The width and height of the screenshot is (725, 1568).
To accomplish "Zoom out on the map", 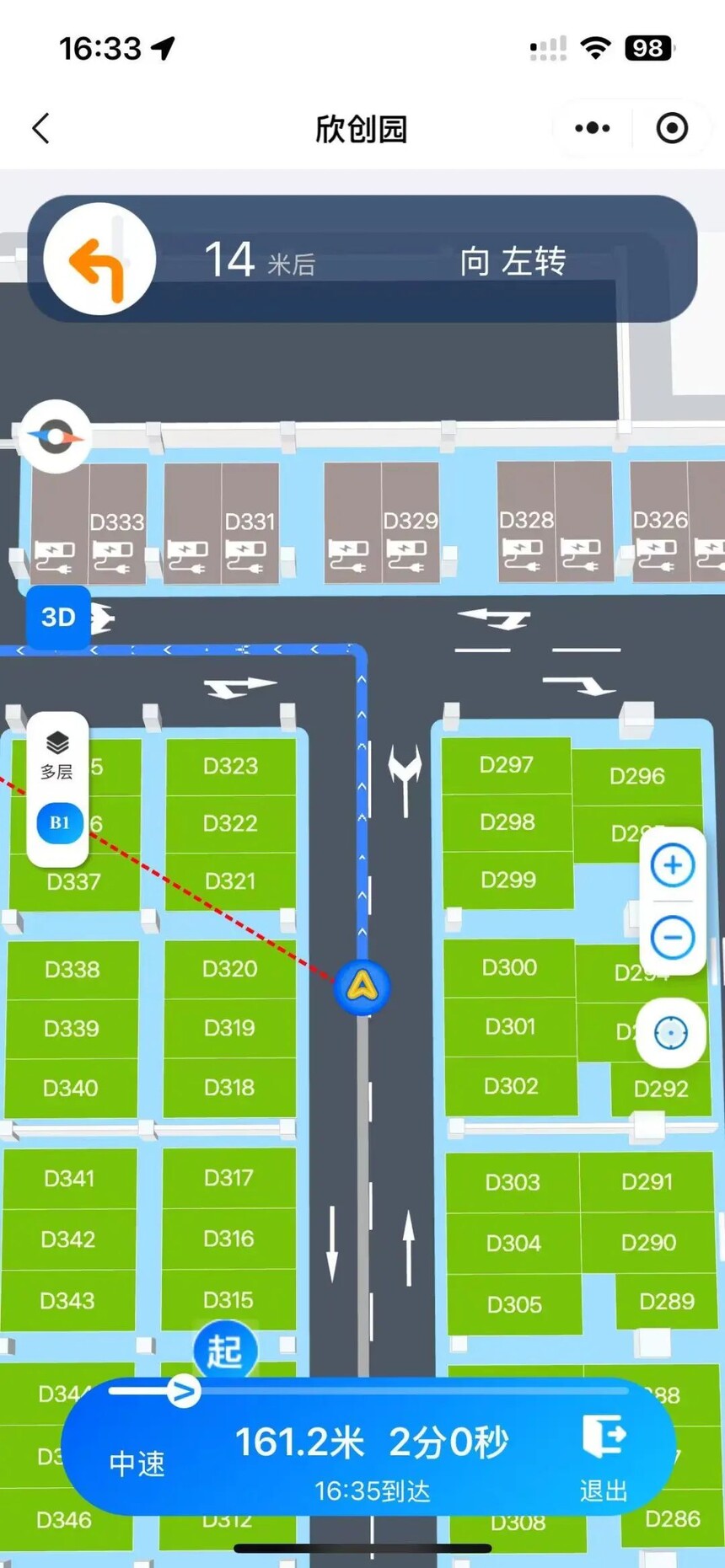I will tap(673, 938).
